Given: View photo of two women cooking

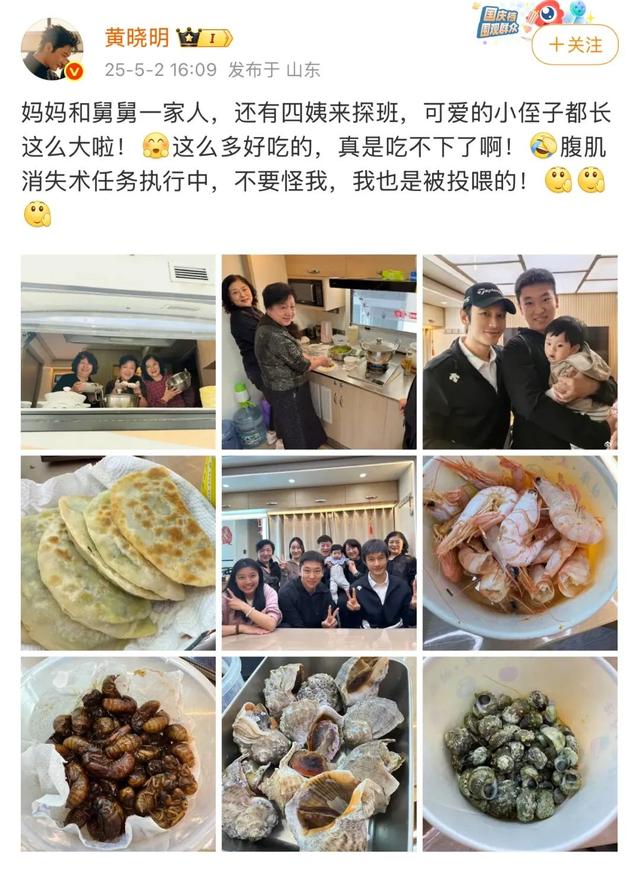Looking at the screenshot, I should [319, 351].
